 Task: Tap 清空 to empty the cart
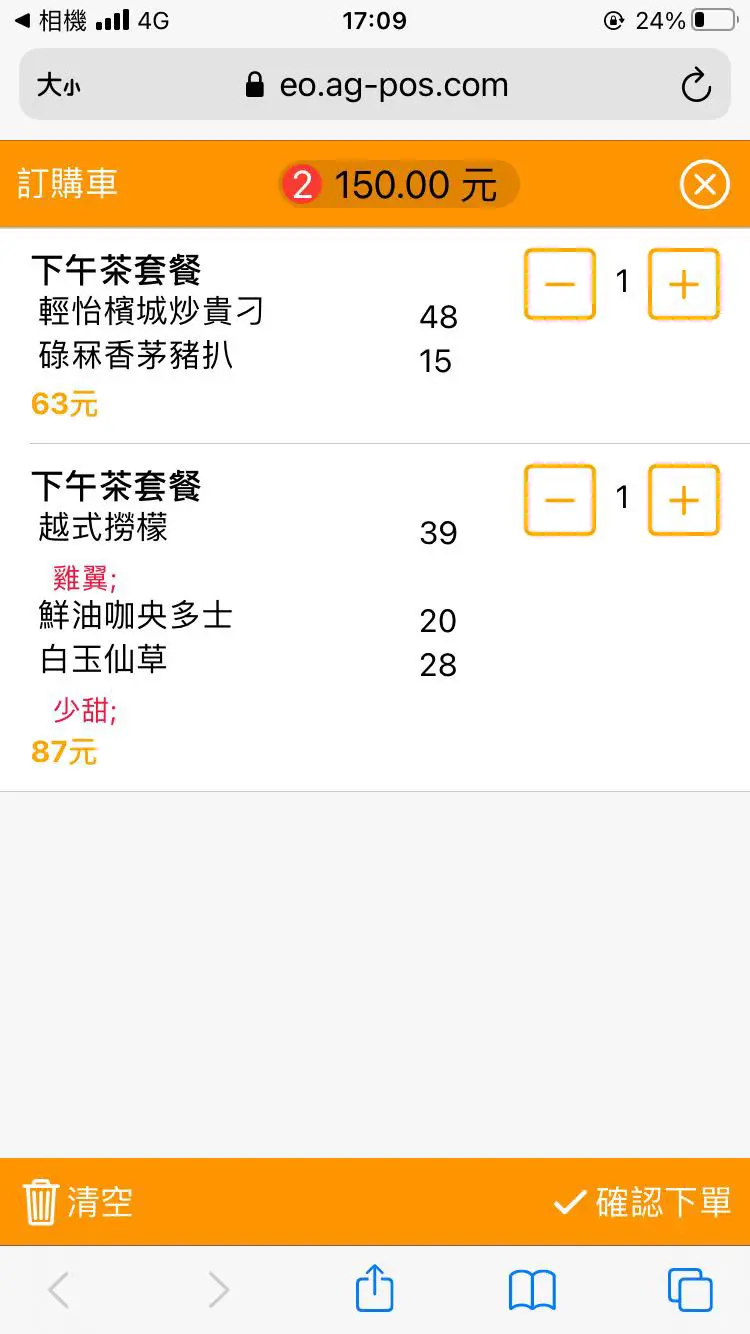[x=77, y=1201]
